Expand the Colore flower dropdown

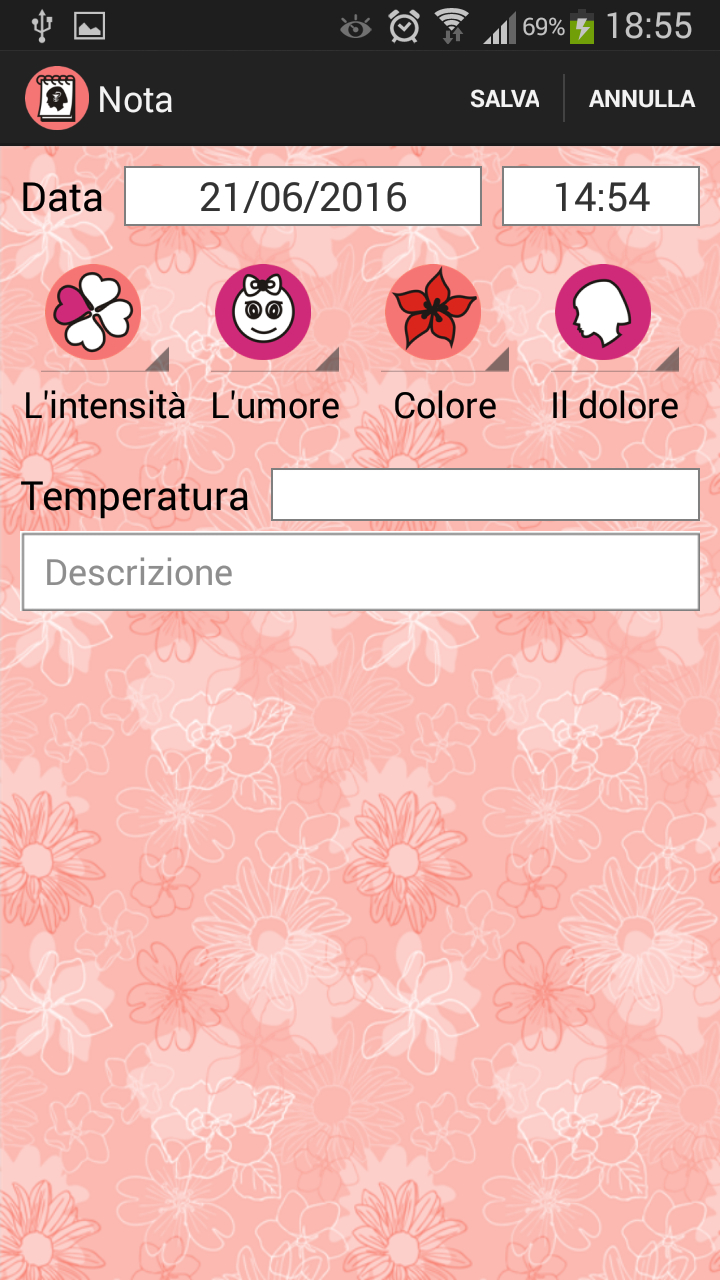(443, 316)
